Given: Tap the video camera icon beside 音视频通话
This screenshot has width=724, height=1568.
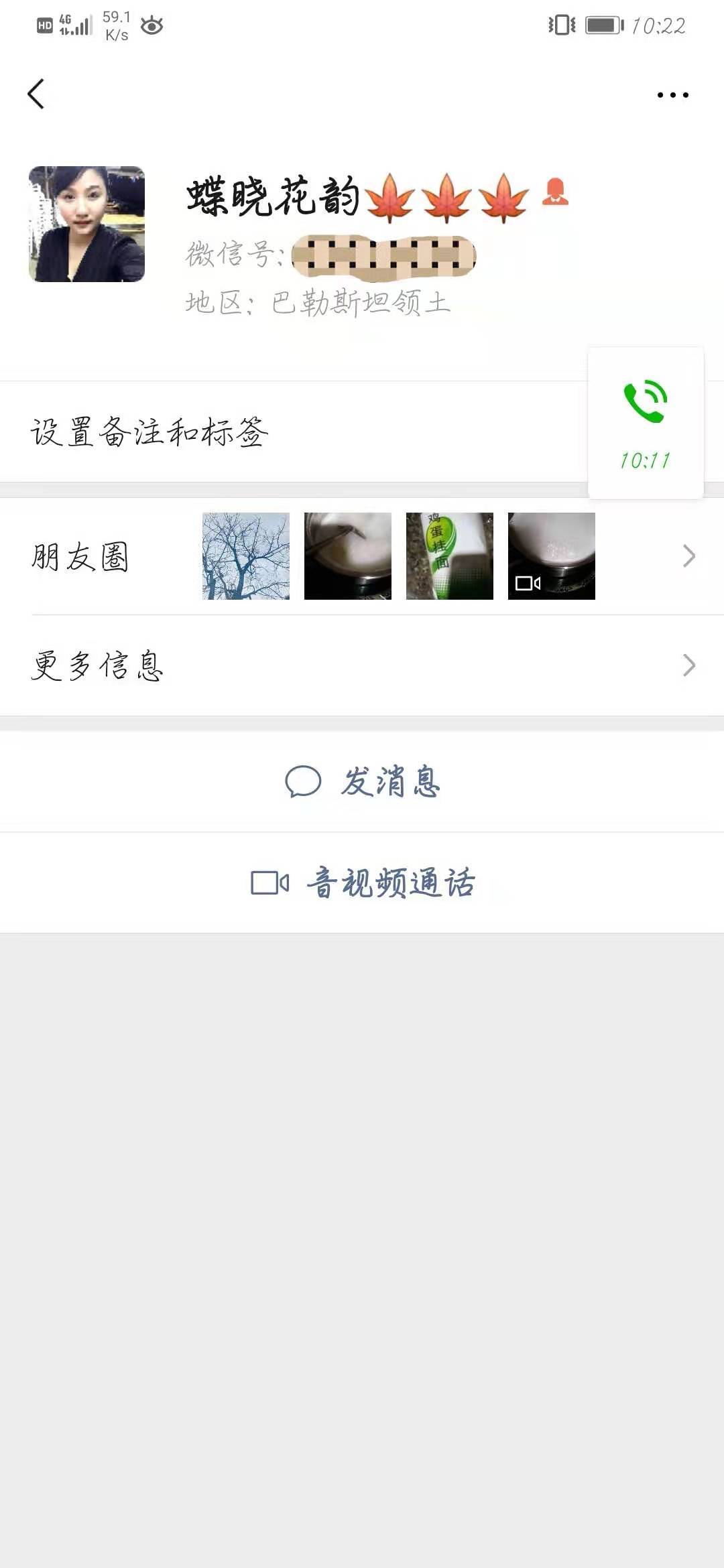Looking at the screenshot, I should [267, 883].
